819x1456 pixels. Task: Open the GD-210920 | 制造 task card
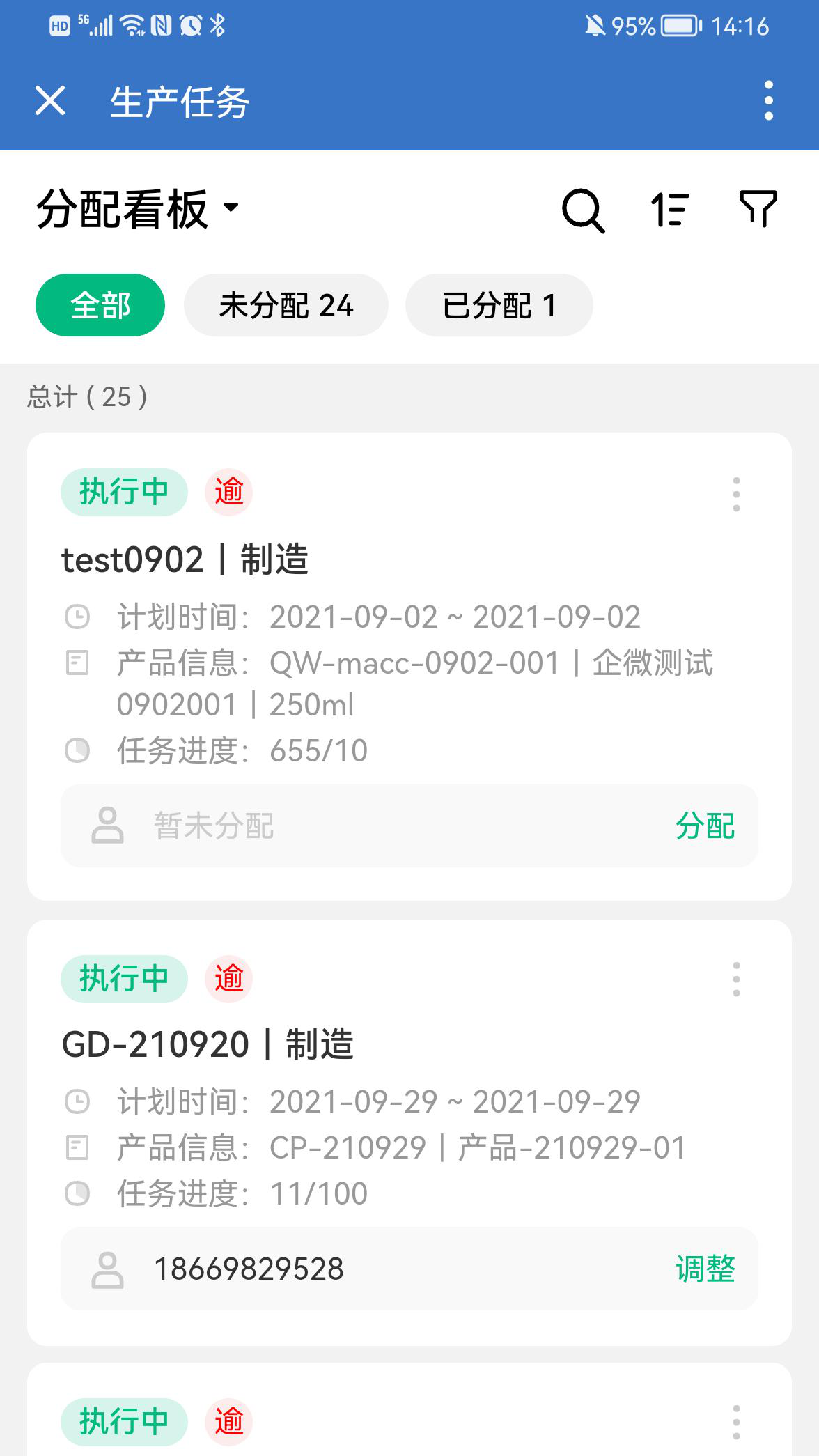pos(409,1132)
